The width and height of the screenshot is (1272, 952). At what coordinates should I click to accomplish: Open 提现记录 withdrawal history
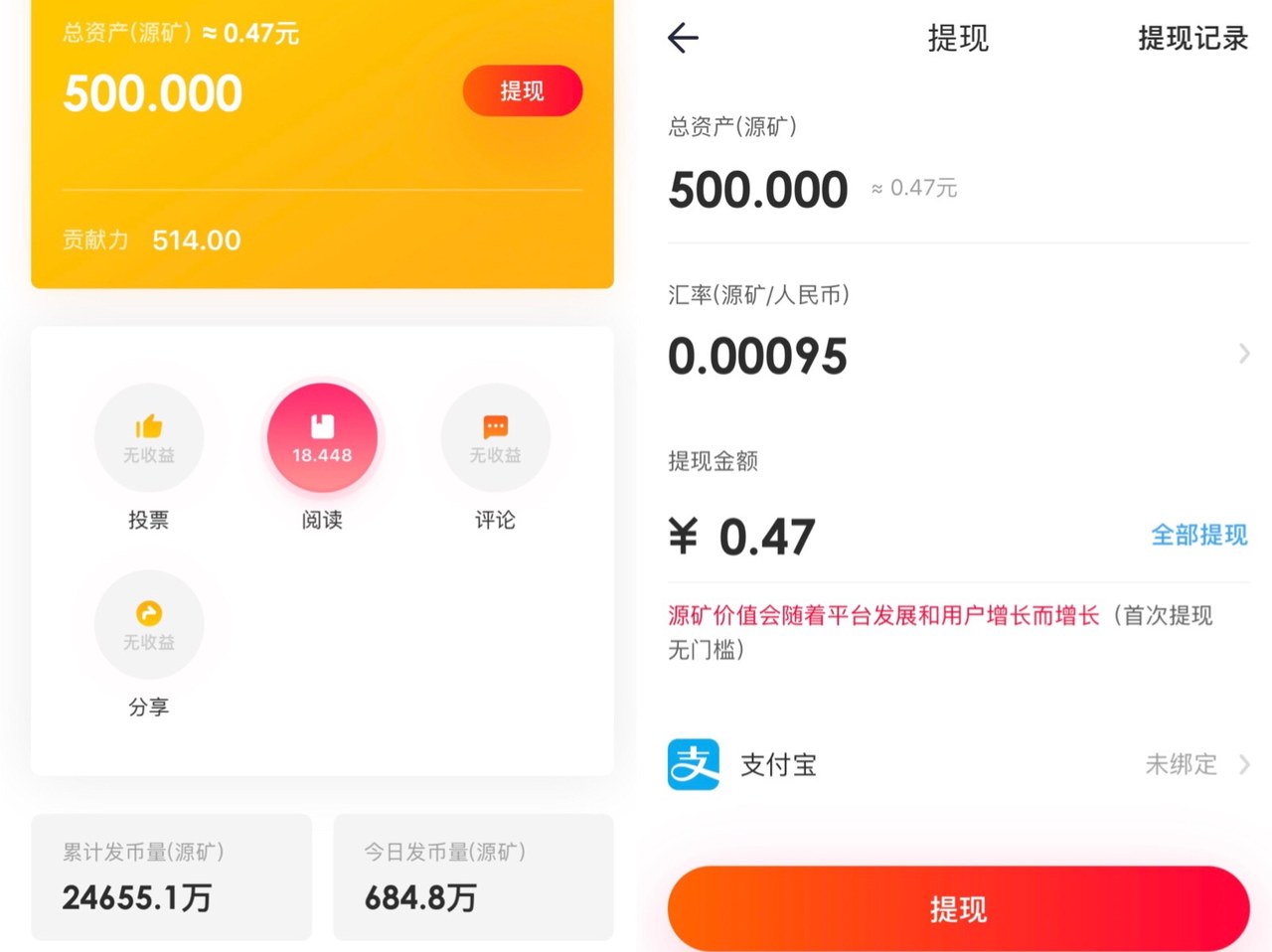point(1192,39)
